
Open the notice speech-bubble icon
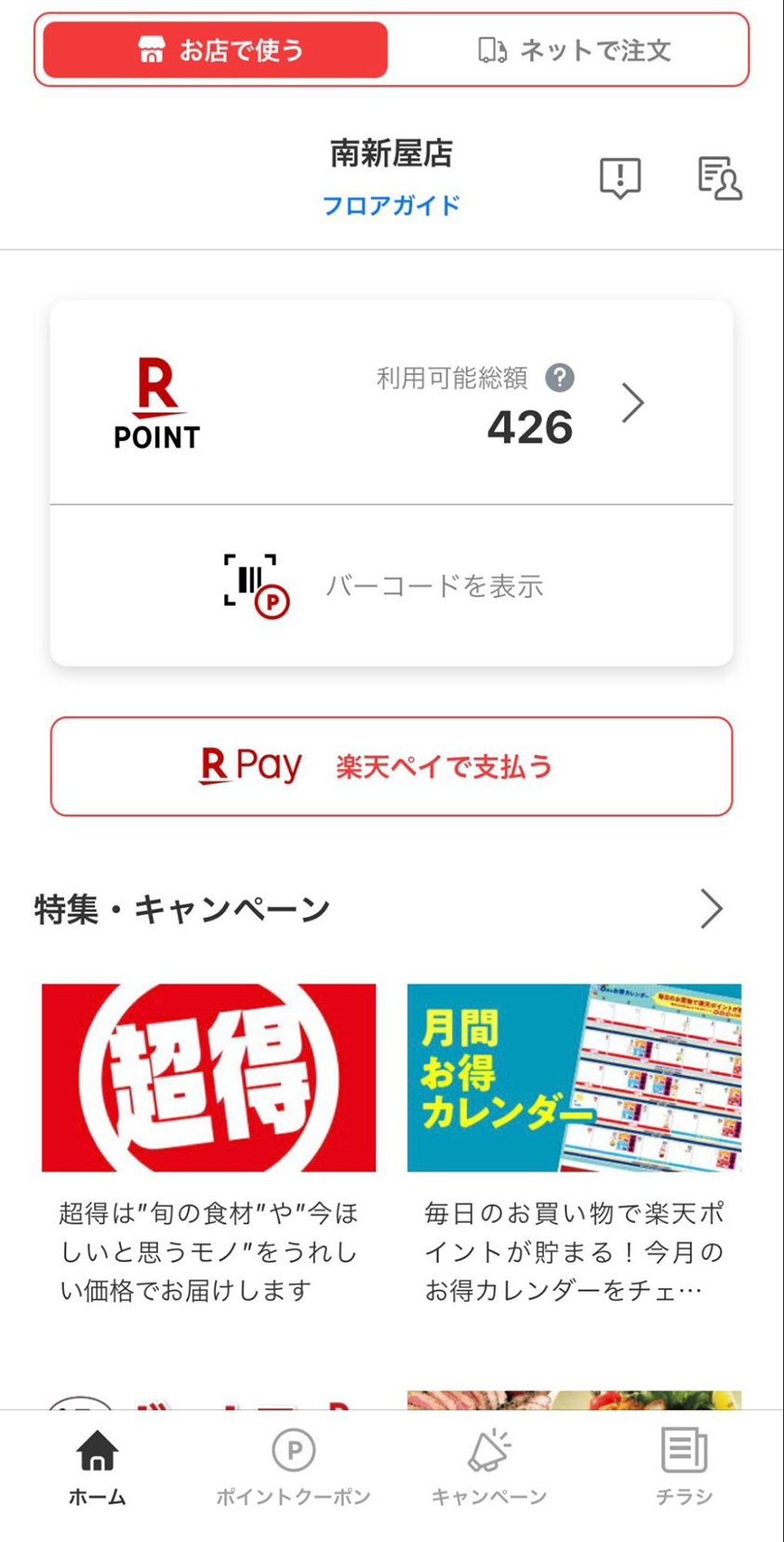pyautogui.click(x=619, y=177)
